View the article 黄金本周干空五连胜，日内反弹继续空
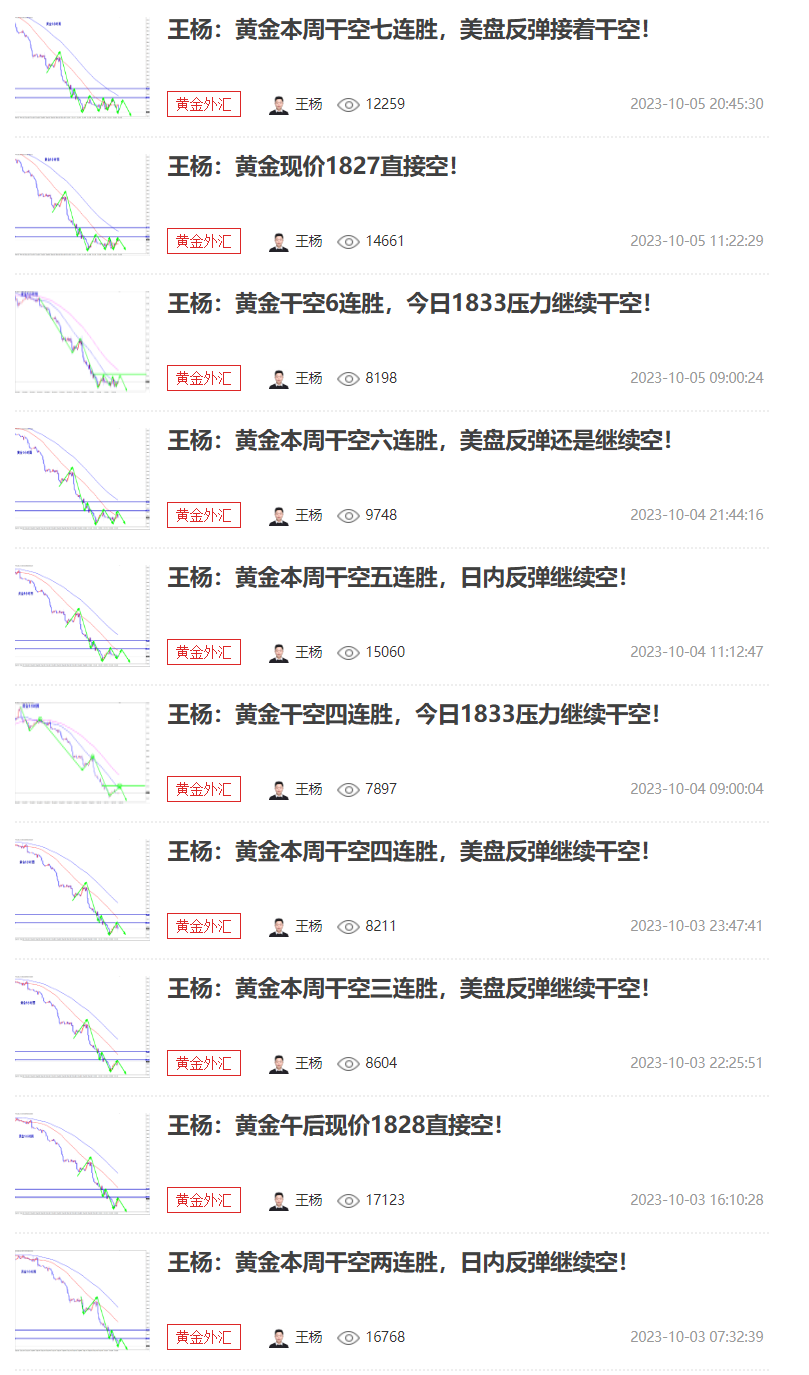 coord(397,578)
